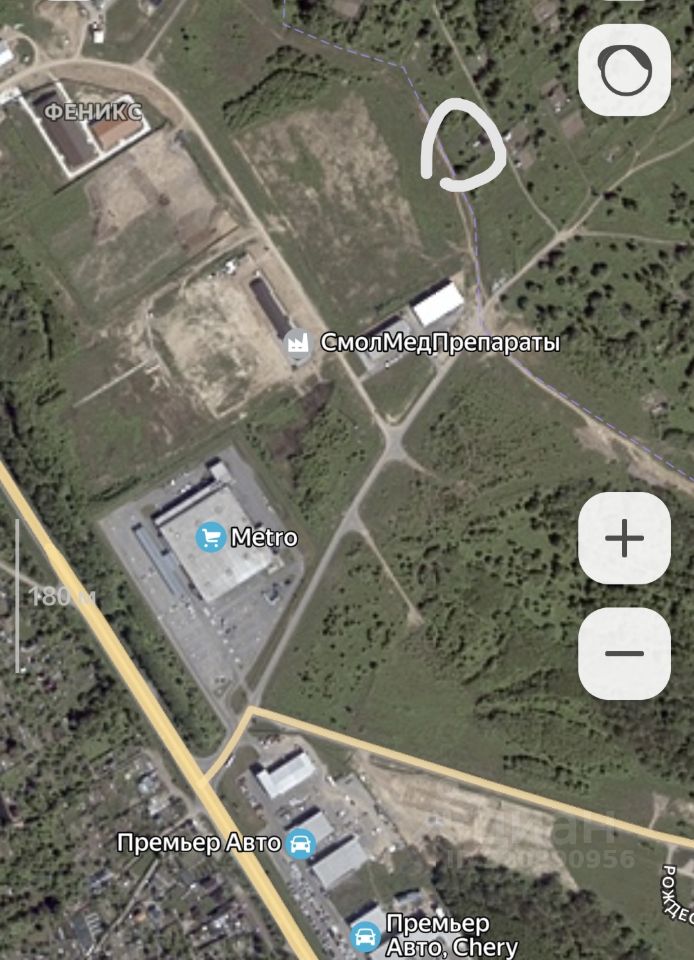Open the Премьер Авто marker
The width and height of the screenshot is (694, 960).
[x=298, y=843]
